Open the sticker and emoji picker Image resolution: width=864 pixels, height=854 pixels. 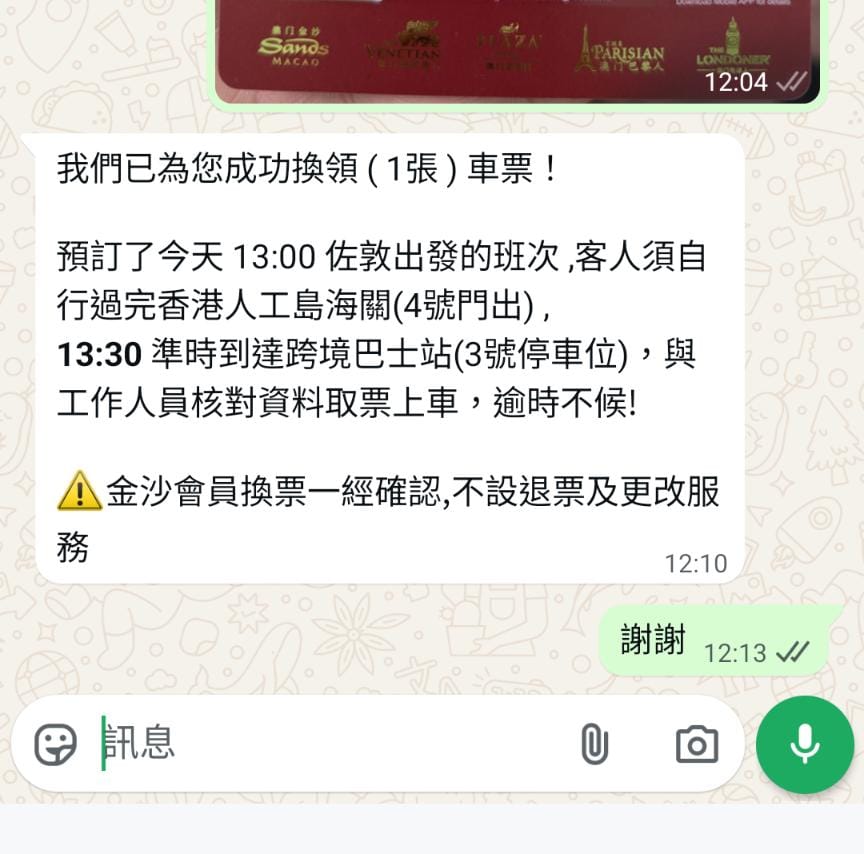coord(55,744)
